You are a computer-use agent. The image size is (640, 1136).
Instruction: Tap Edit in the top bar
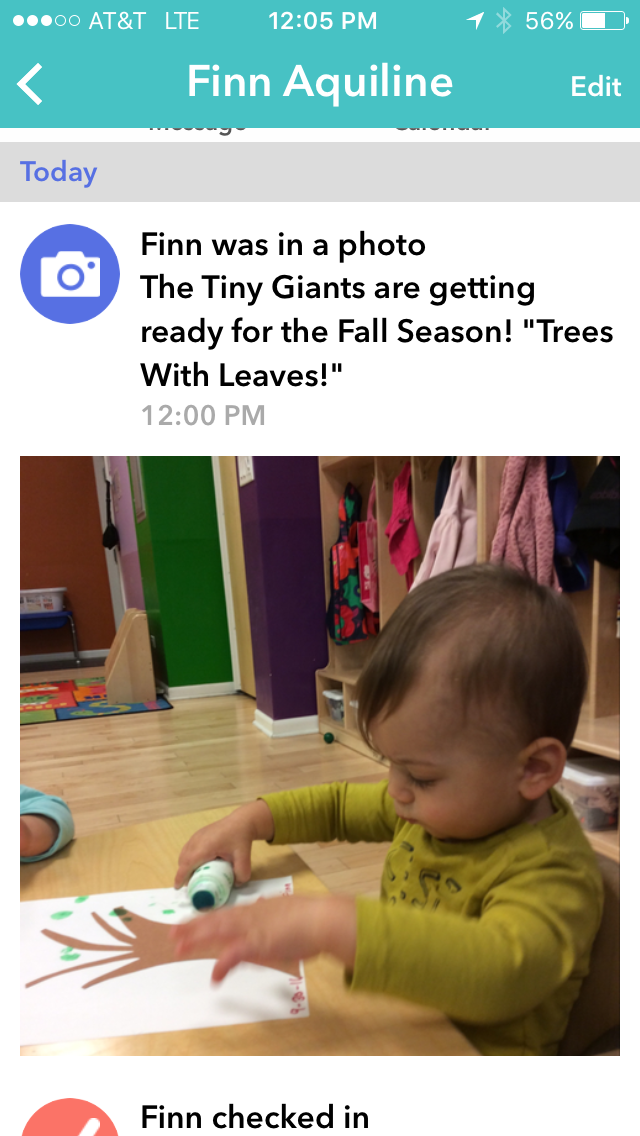(x=596, y=86)
